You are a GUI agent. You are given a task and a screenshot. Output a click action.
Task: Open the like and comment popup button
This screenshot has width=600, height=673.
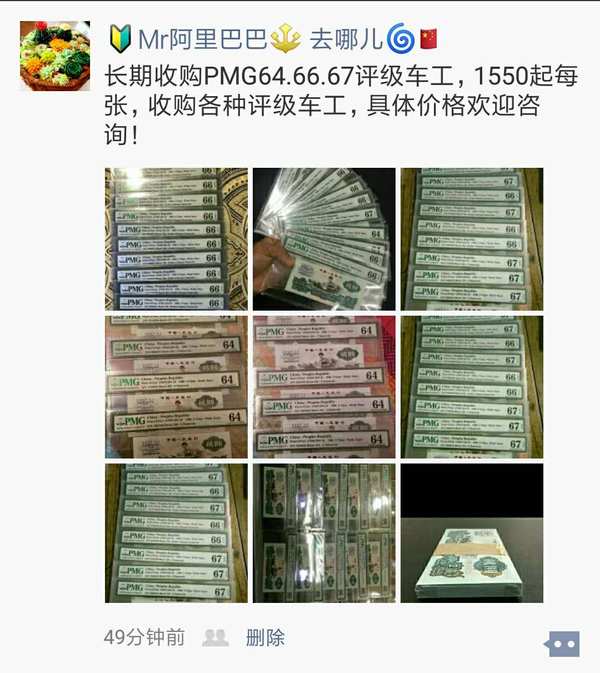563,643
